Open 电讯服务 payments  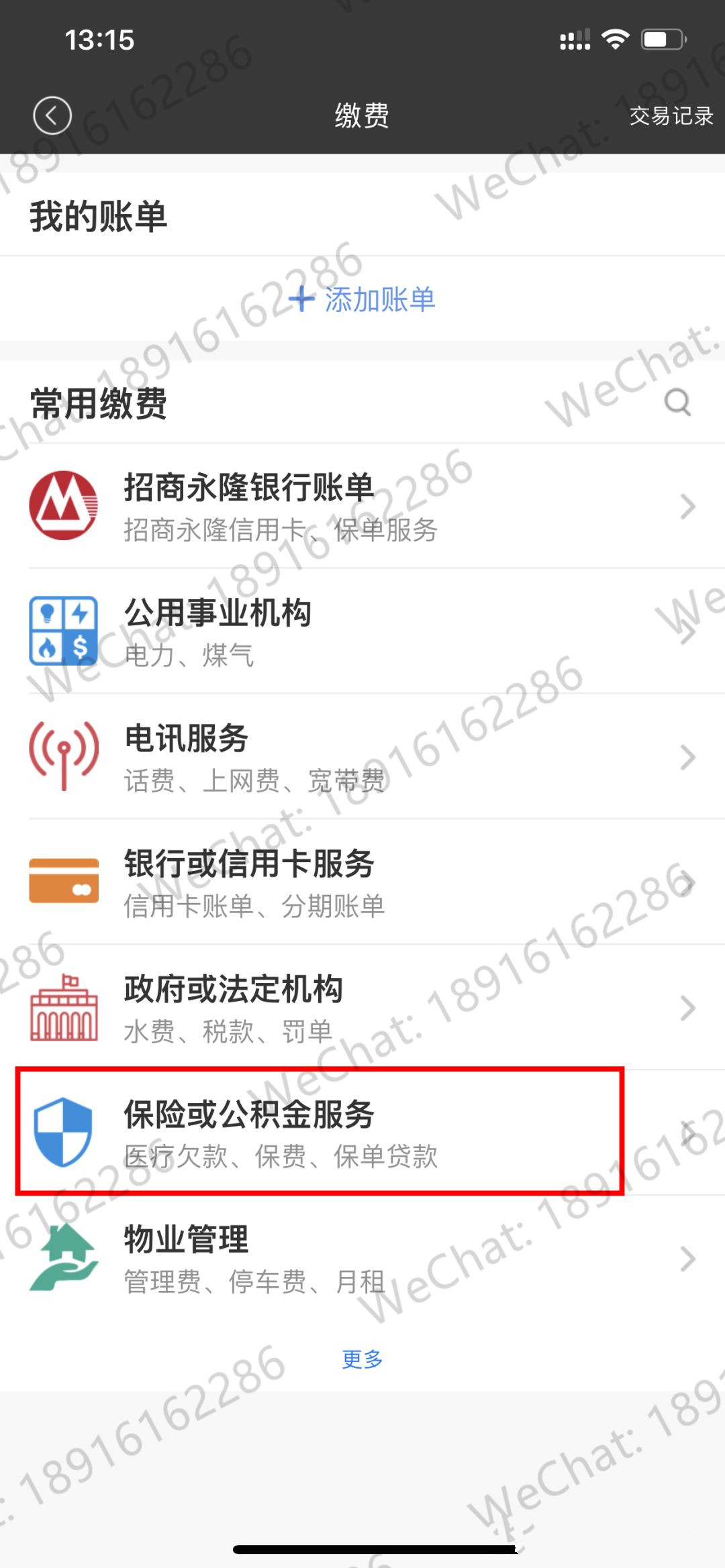(362, 757)
